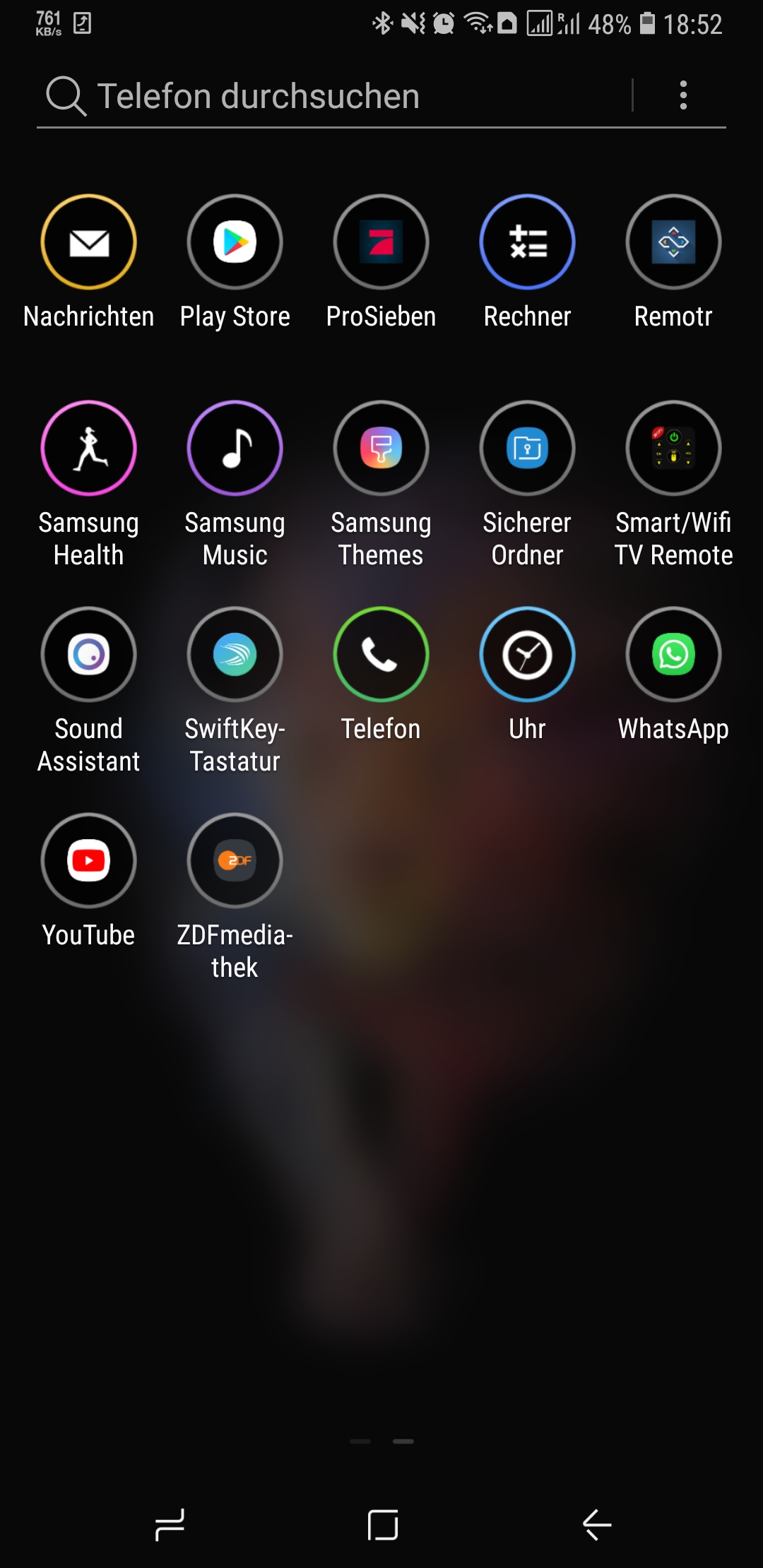Go back using the navigation bar arrow
Screen dimensions: 763x1568
[x=597, y=1525]
